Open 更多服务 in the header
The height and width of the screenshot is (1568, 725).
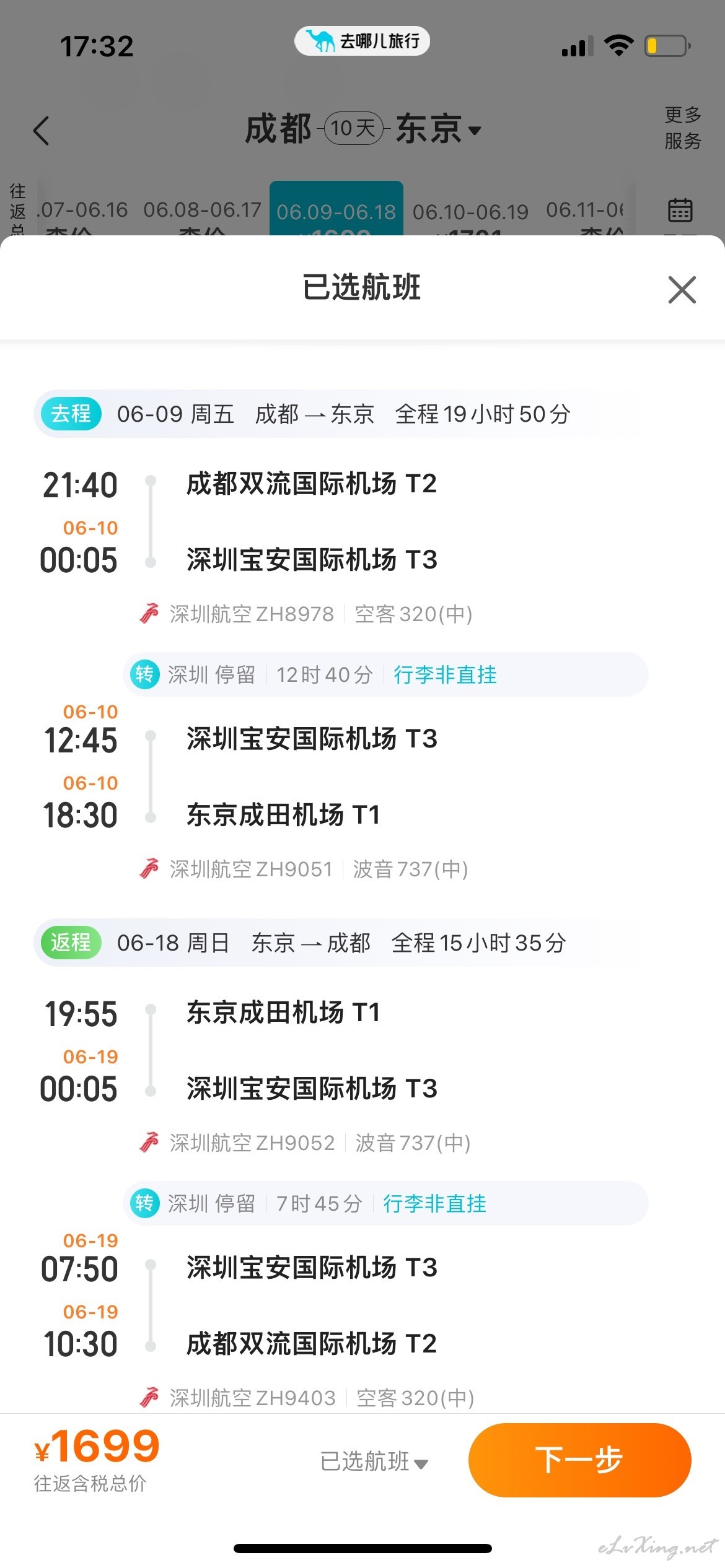[683, 128]
